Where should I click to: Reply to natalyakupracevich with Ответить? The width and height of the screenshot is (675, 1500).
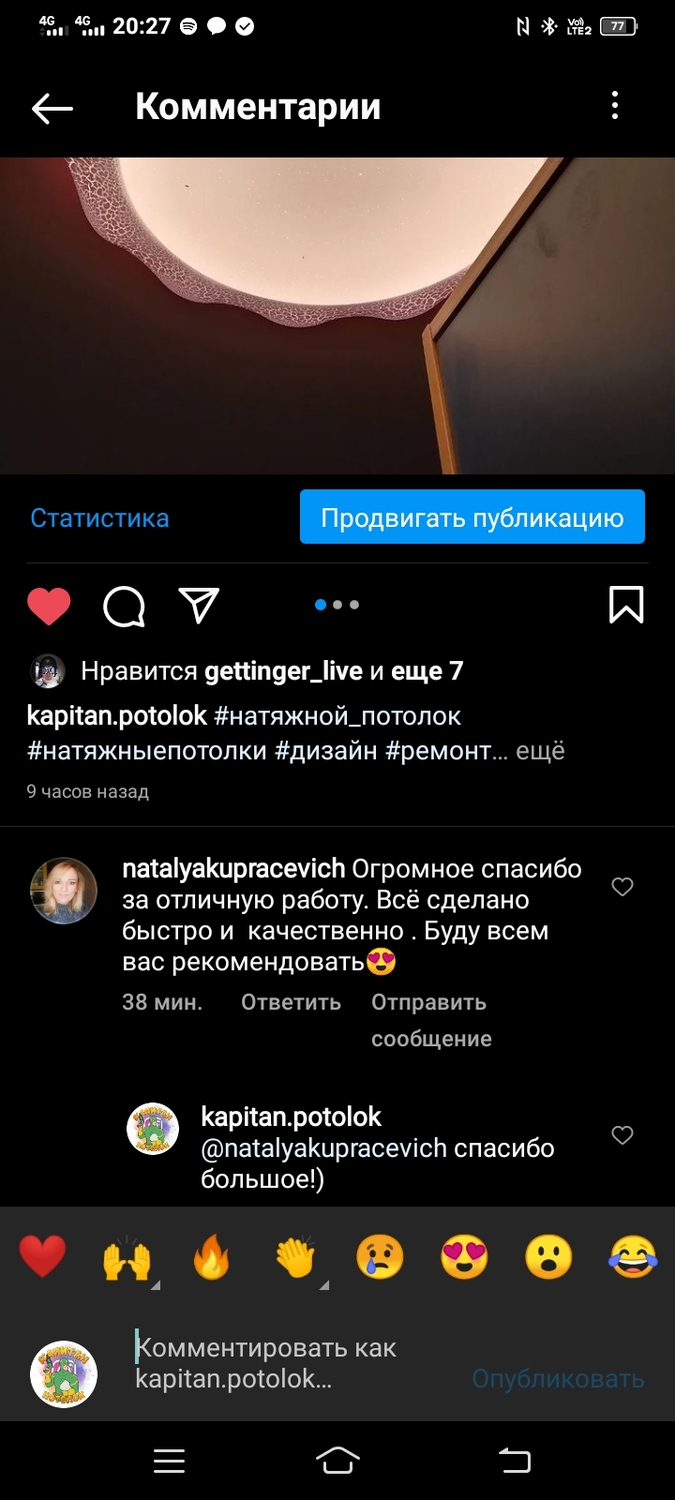[x=291, y=1002]
